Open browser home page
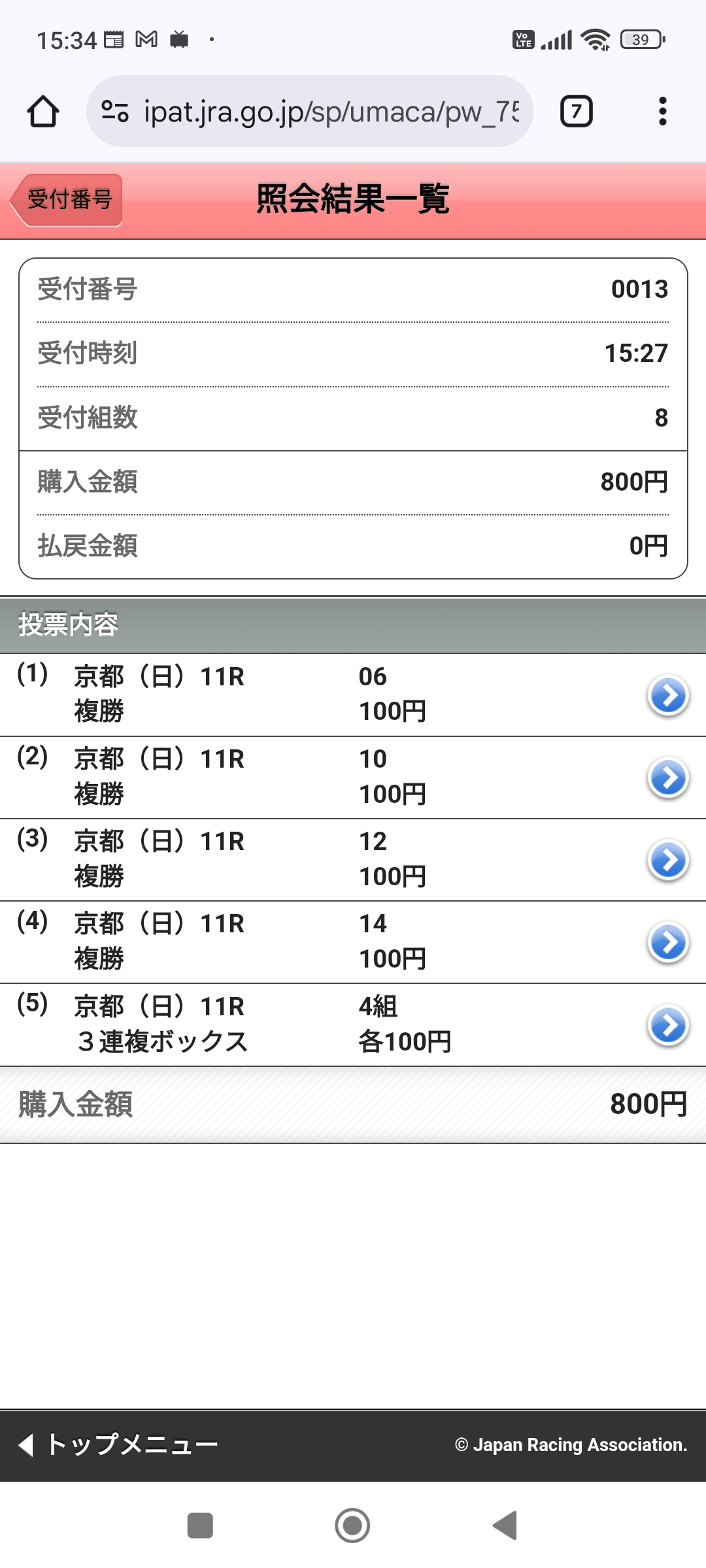The height and width of the screenshot is (1568, 706). (43, 112)
